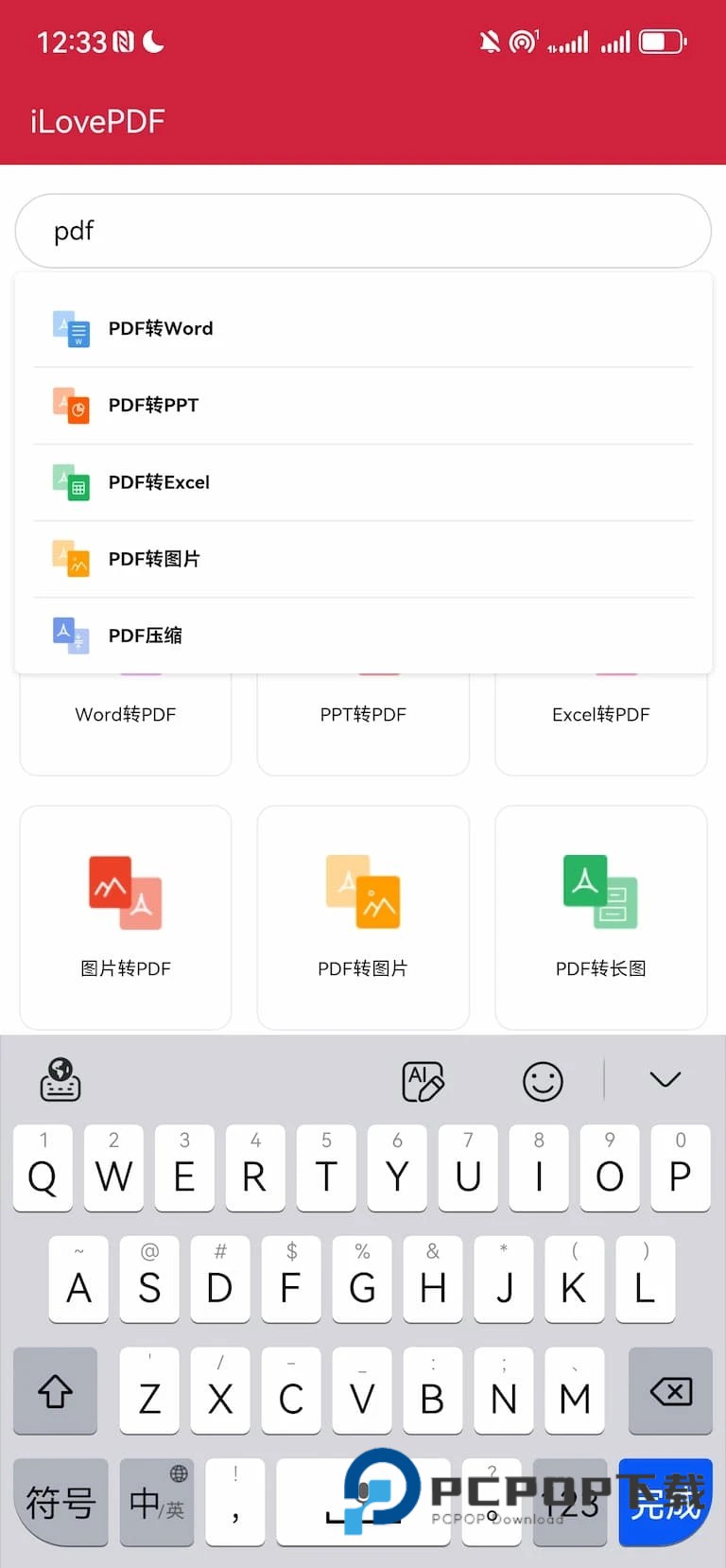Choose PDF转Word from the suggestion list
This screenshot has width=726, height=1568.
pyautogui.click(x=161, y=328)
